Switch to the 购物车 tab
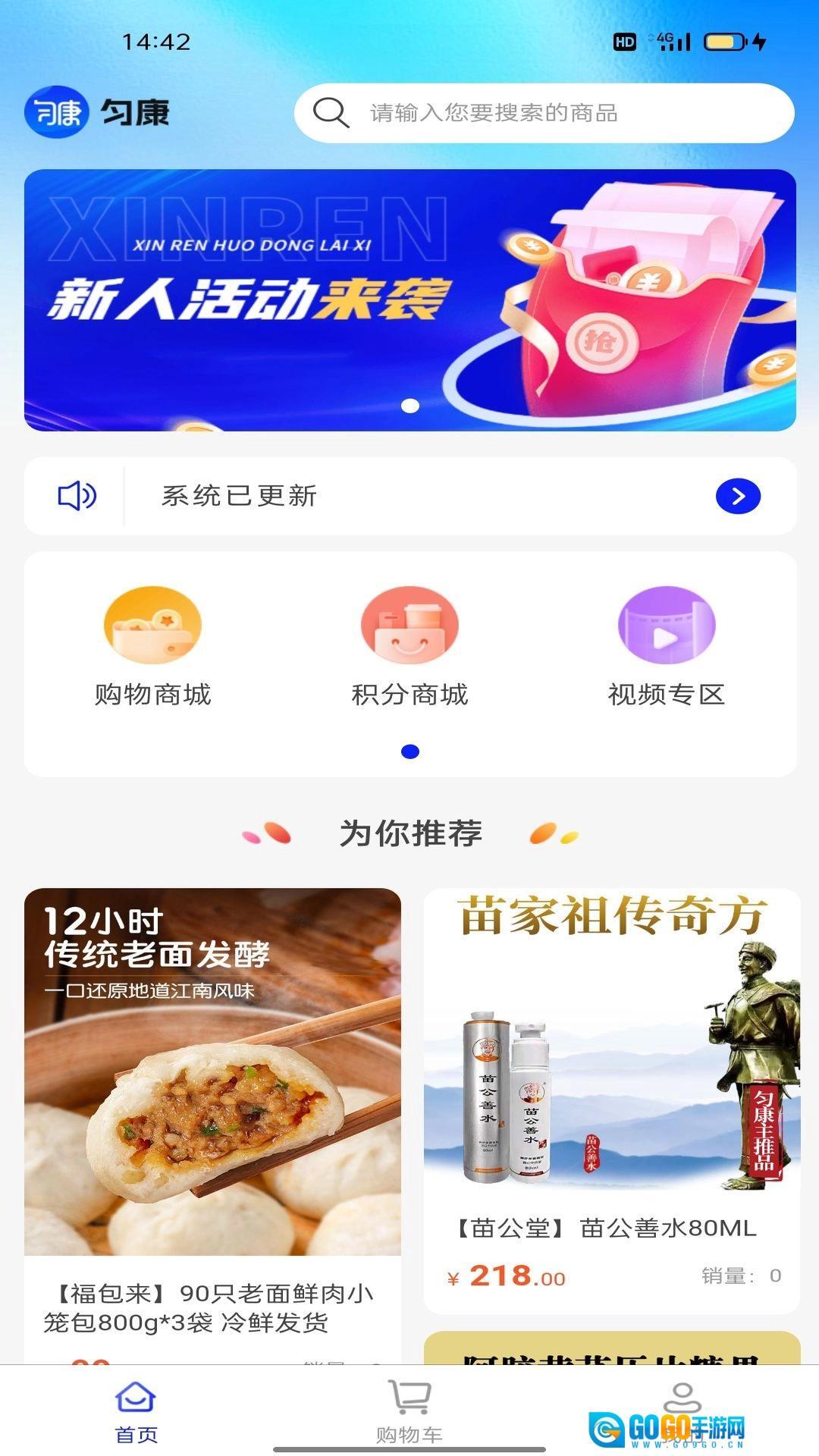The height and width of the screenshot is (1456, 819). [409, 1410]
